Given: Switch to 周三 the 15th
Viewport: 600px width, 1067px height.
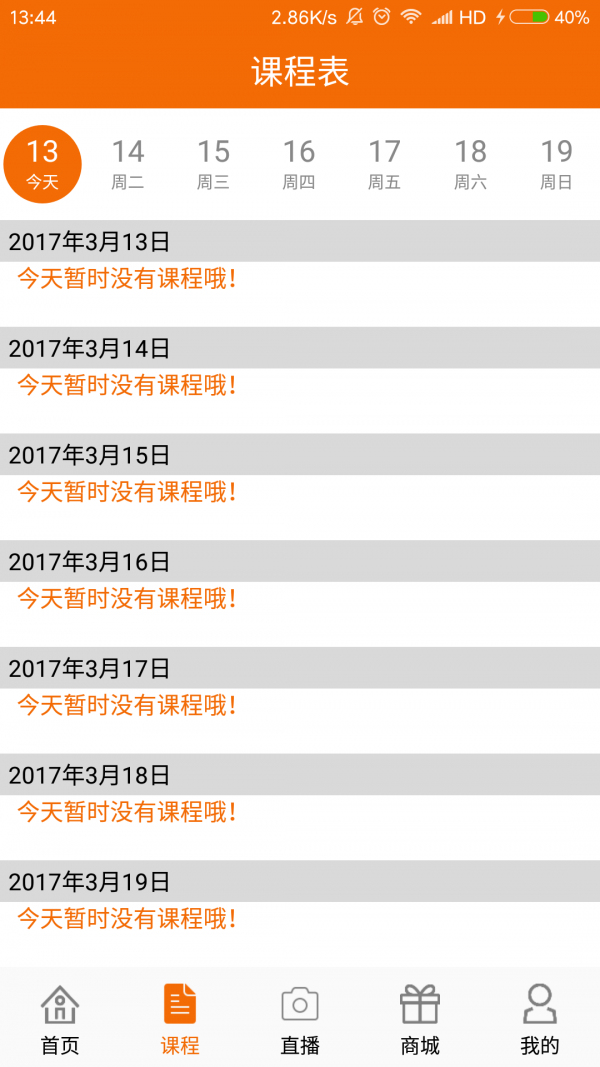Looking at the screenshot, I should coord(213,164).
